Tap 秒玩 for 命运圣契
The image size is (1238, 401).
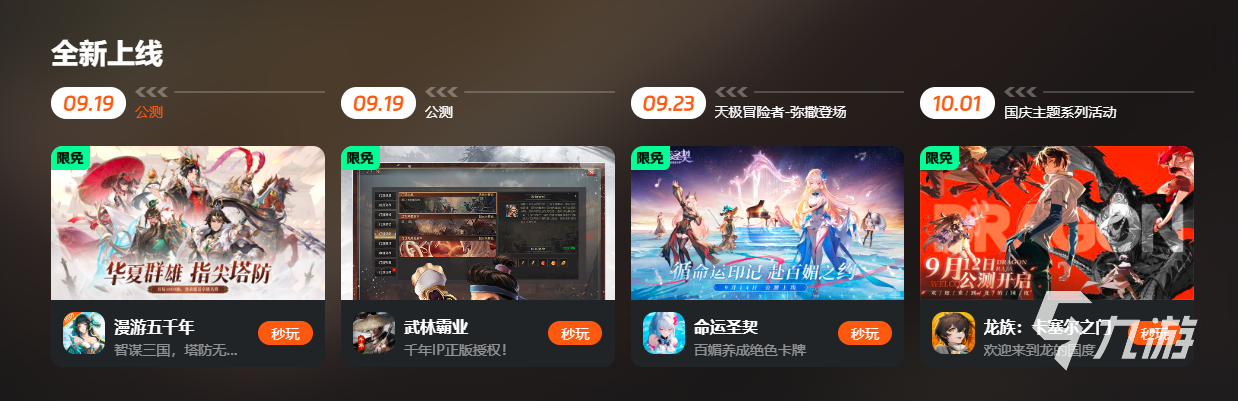[x=865, y=334]
